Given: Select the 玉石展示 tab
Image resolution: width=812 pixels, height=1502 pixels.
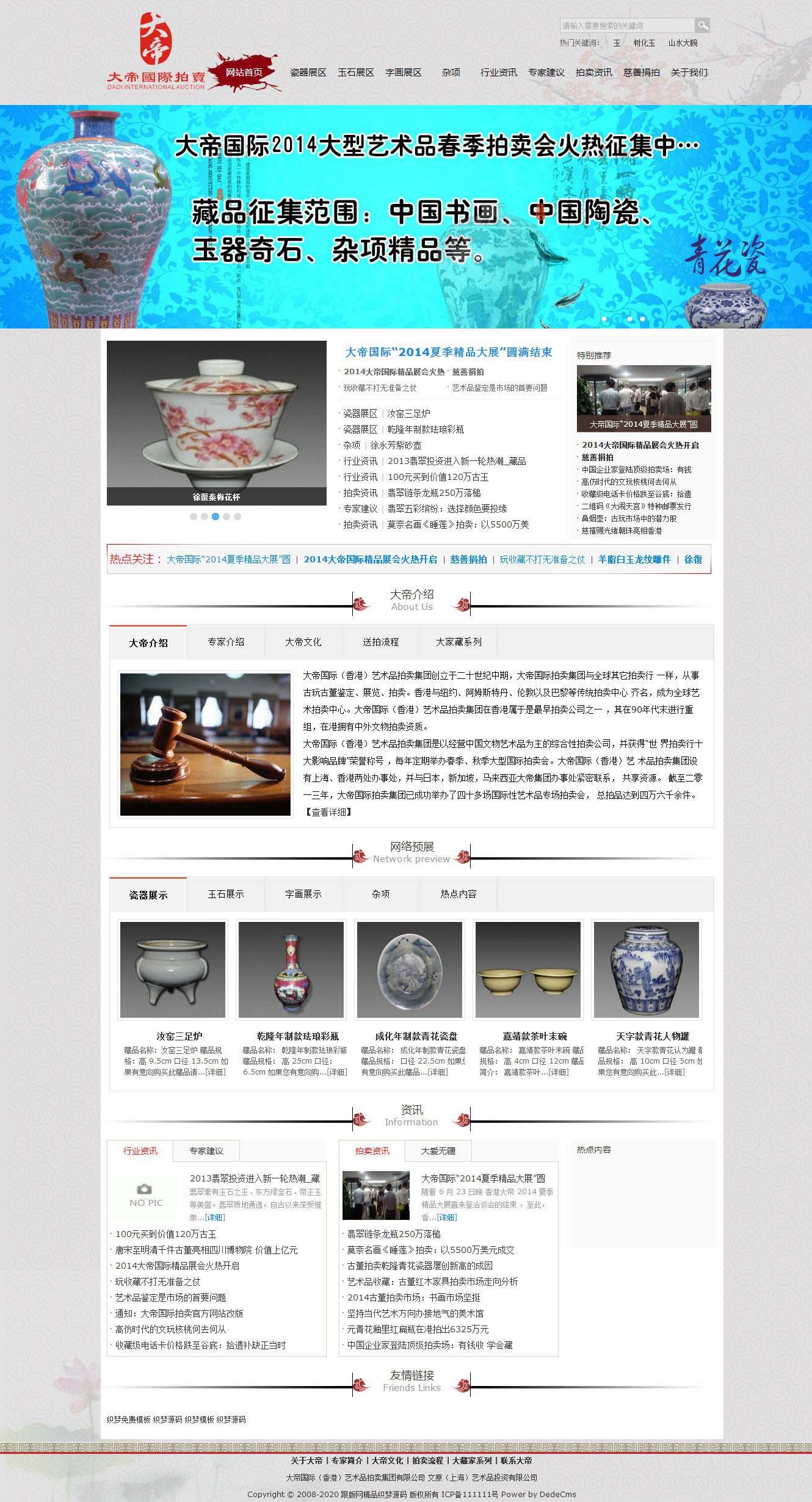Looking at the screenshot, I should tap(226, 894).
